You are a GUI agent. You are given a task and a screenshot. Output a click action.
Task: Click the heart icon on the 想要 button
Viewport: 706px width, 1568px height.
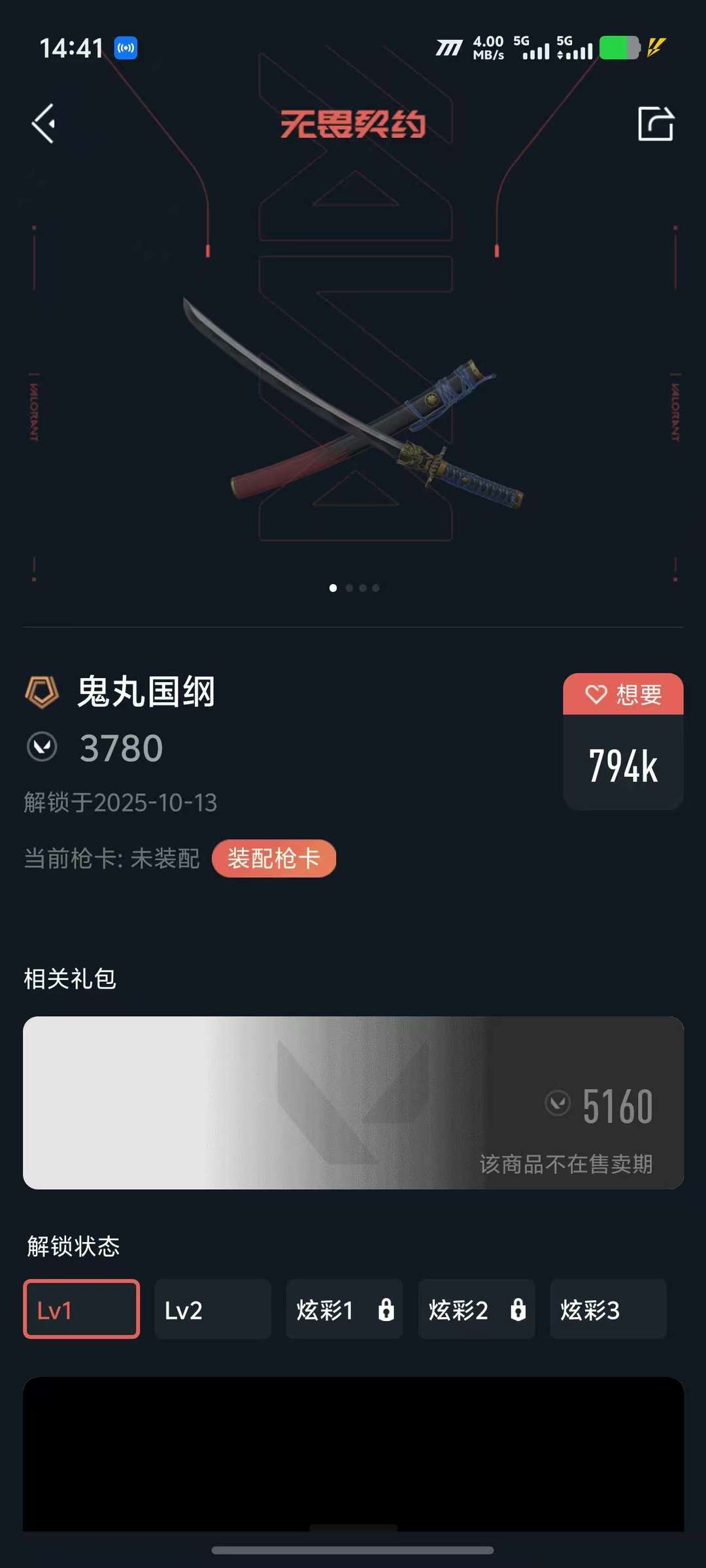pos(596,694)
